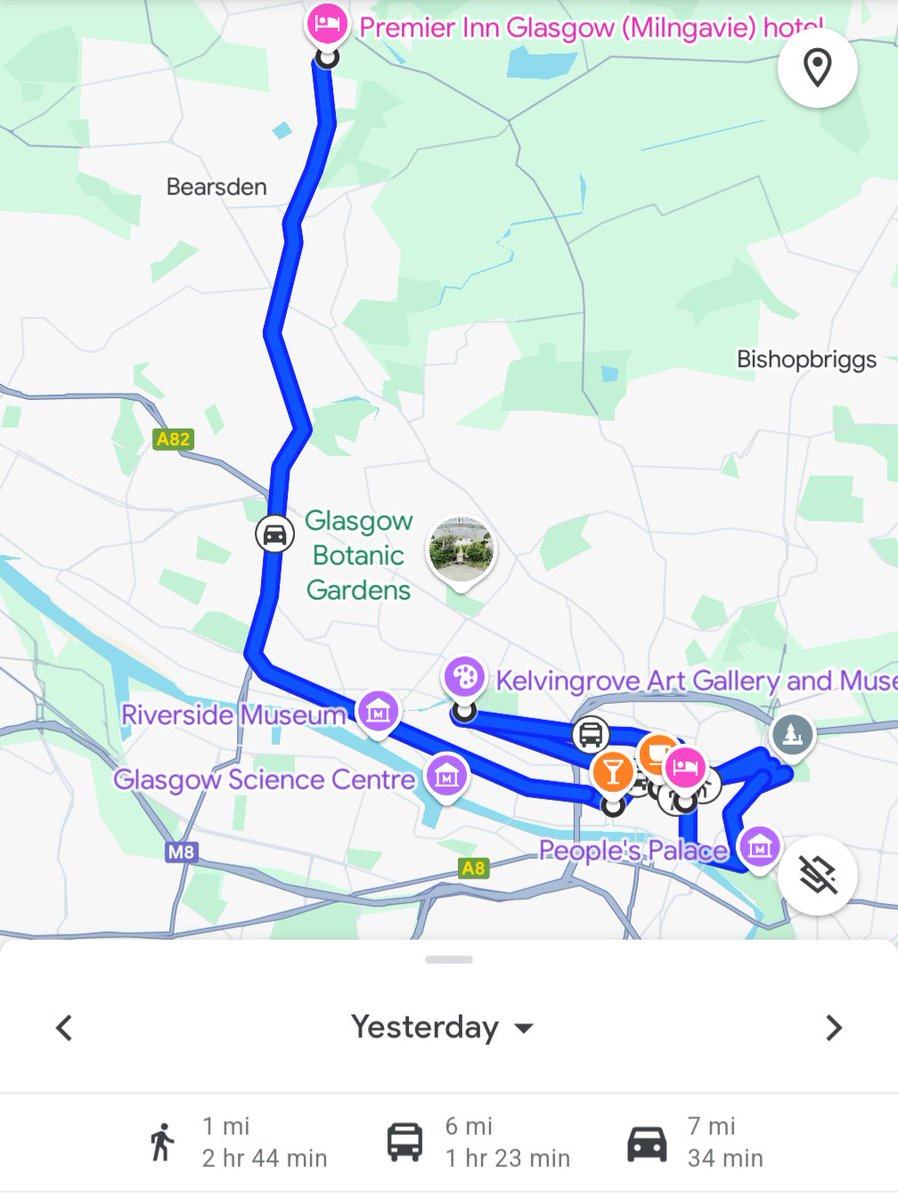Open the Yesterday date dropdown
898x1200 pixels.
point(441,1027)
